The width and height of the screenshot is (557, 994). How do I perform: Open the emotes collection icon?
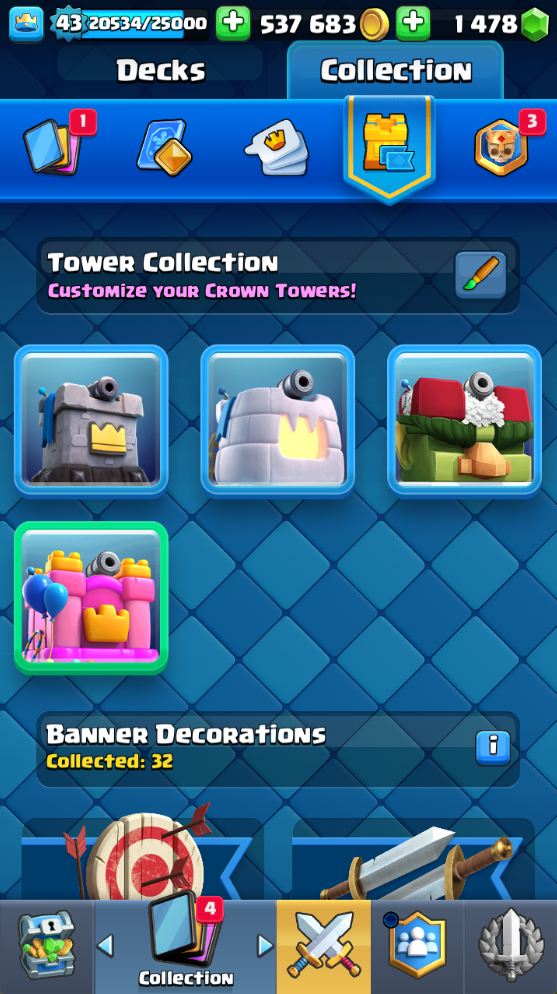coord(276,147)
